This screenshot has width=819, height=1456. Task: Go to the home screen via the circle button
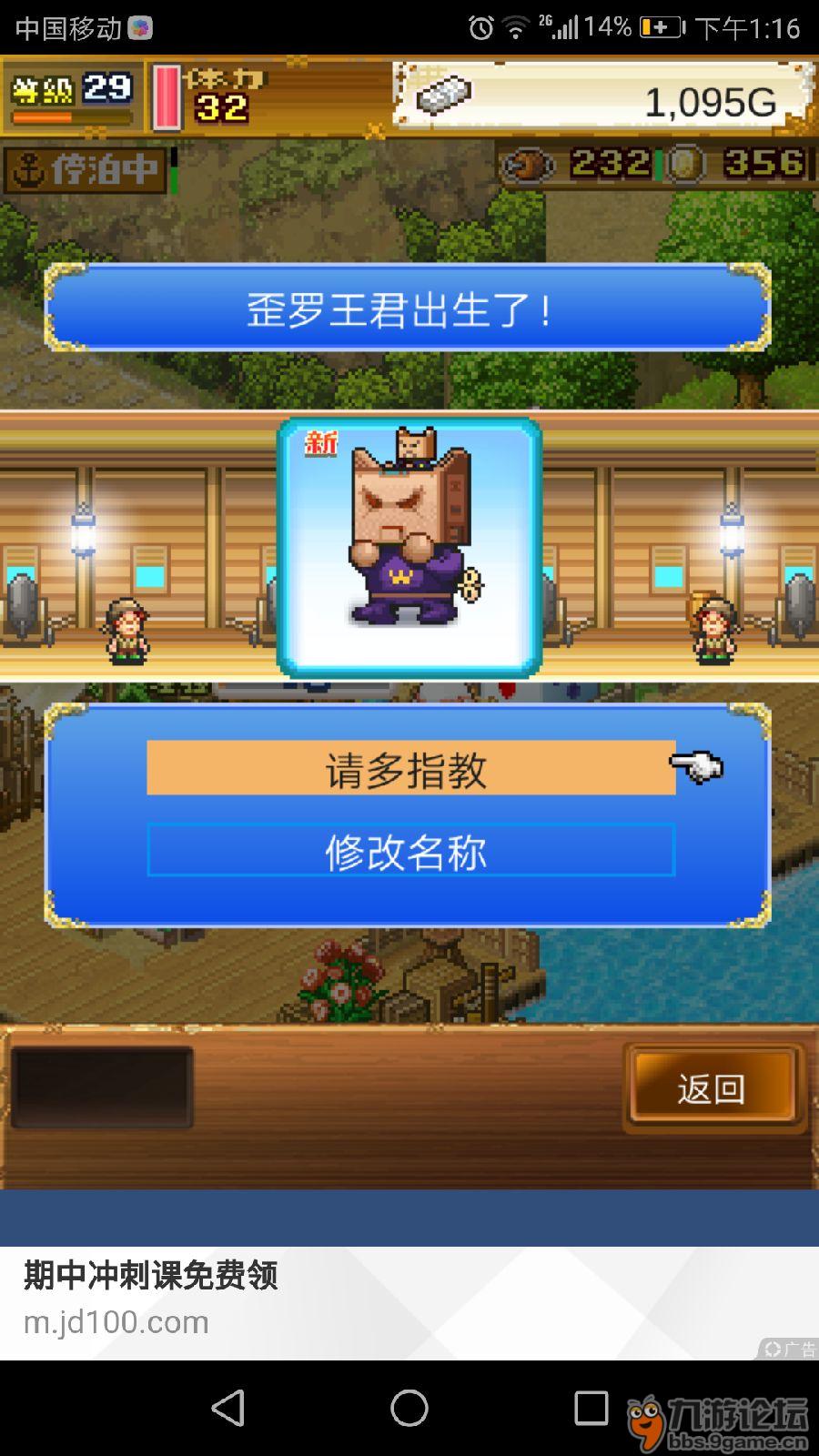pyautogui.click(x=409, y=1408)
